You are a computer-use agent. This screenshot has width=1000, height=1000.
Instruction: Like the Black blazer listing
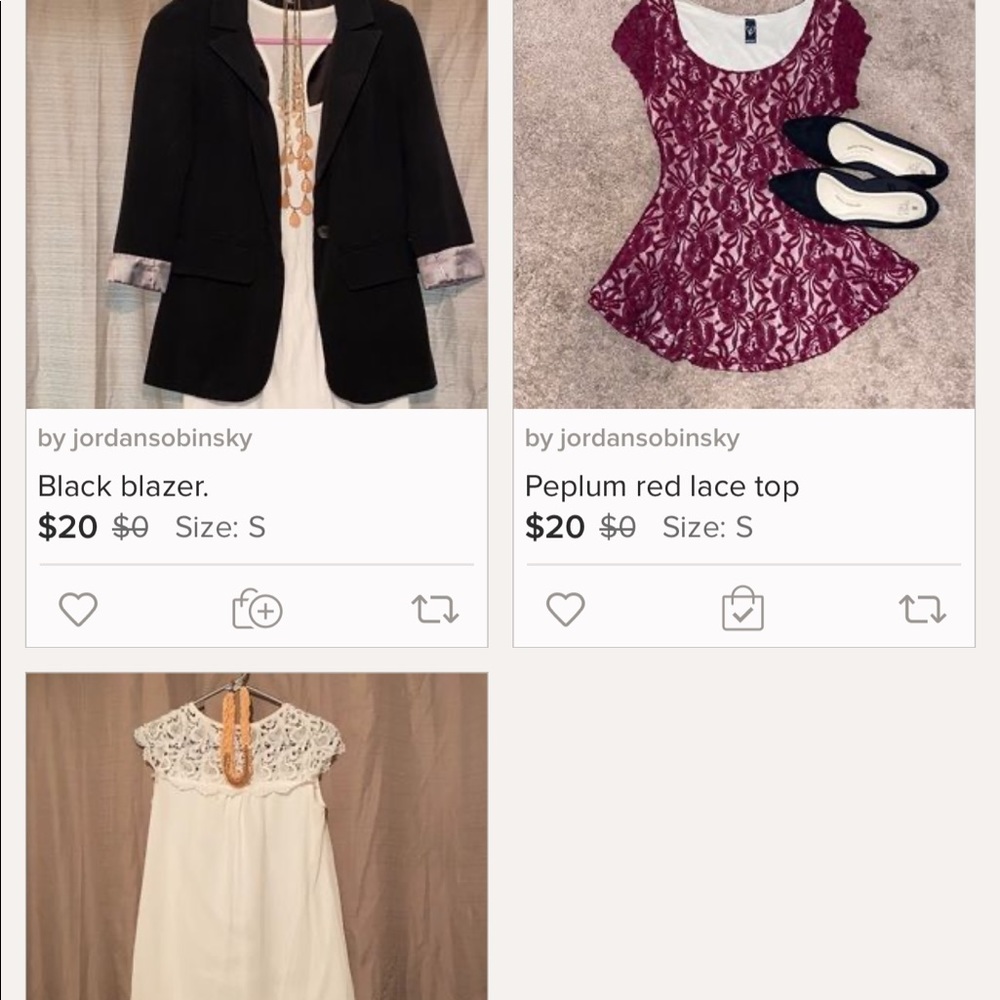(x=78, y=609)
